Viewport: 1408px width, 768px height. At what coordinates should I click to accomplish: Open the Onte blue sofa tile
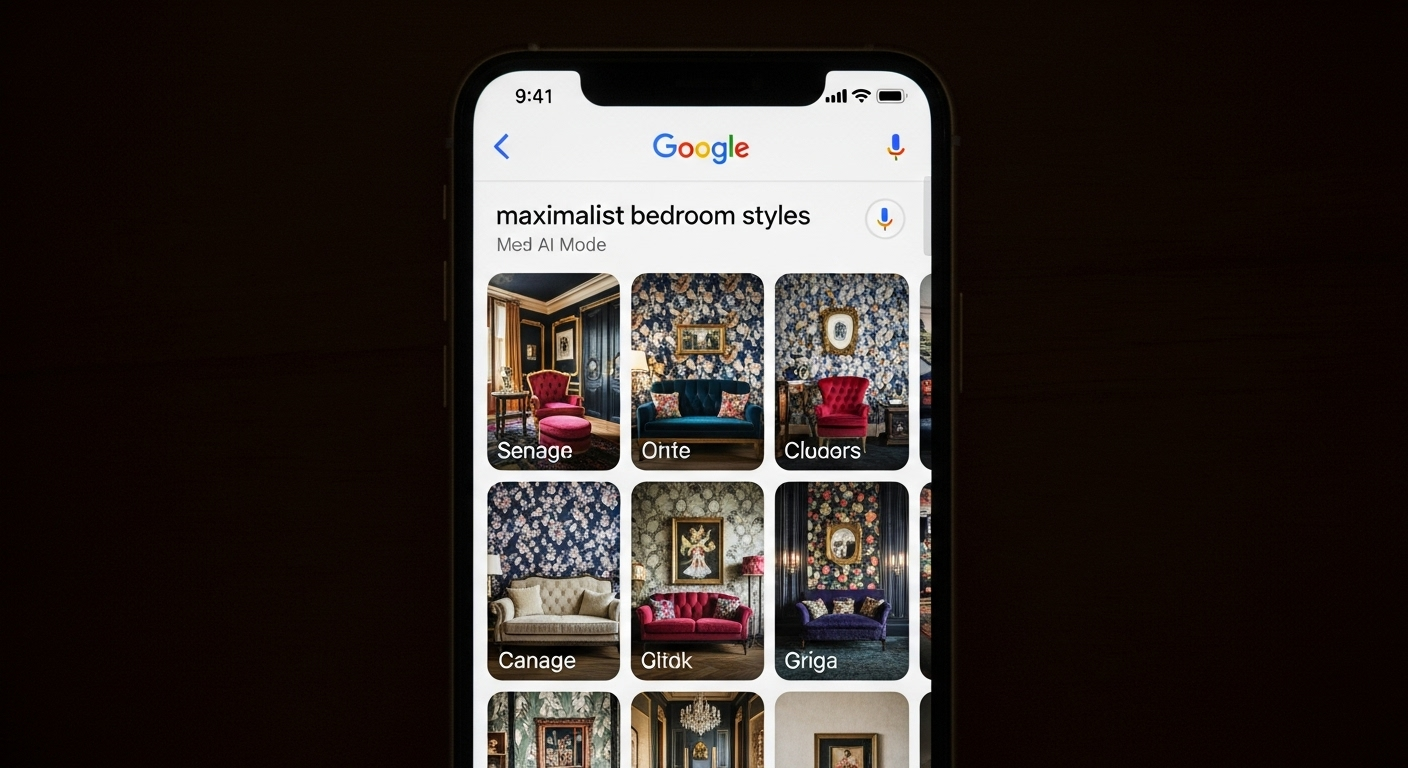(x=697, y=371)
